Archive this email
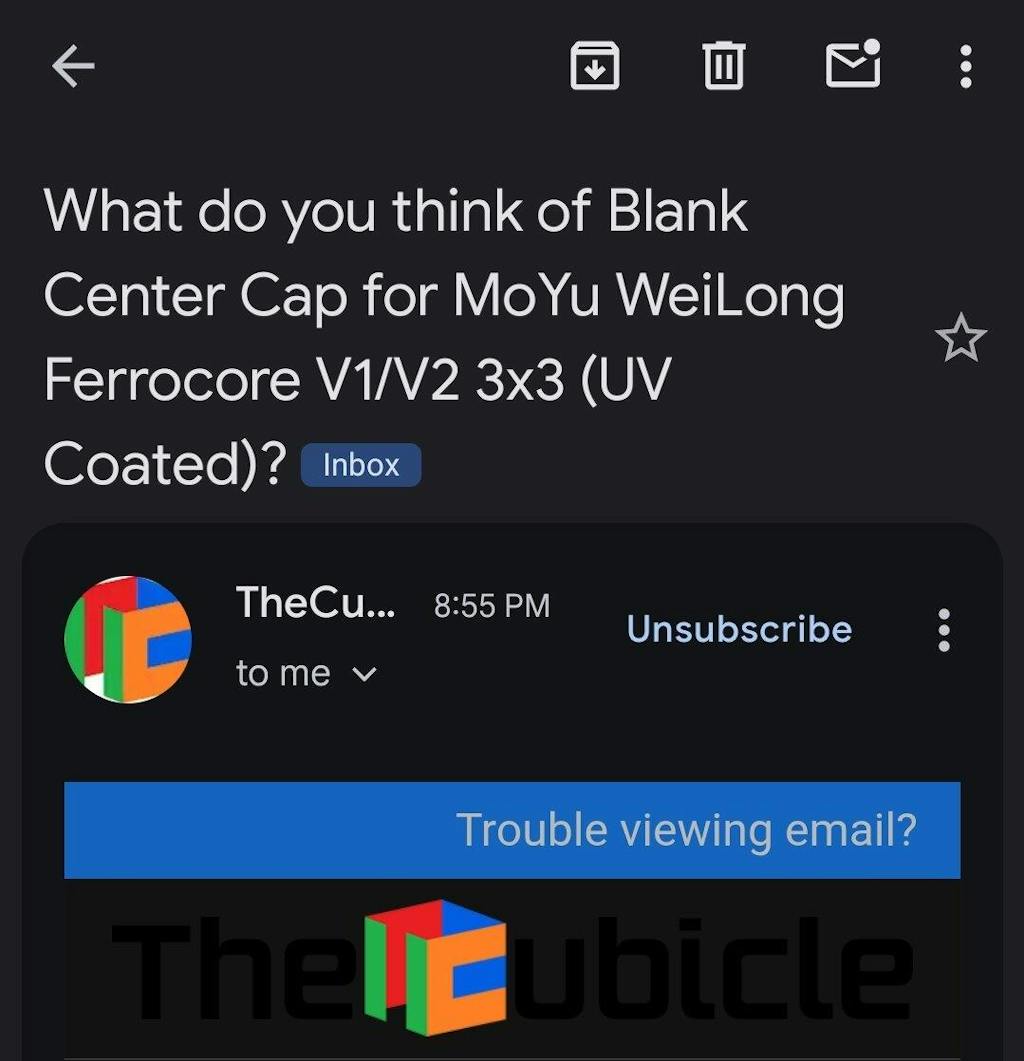Screen dimensions: 1024x1061 [x=594, y=67]
